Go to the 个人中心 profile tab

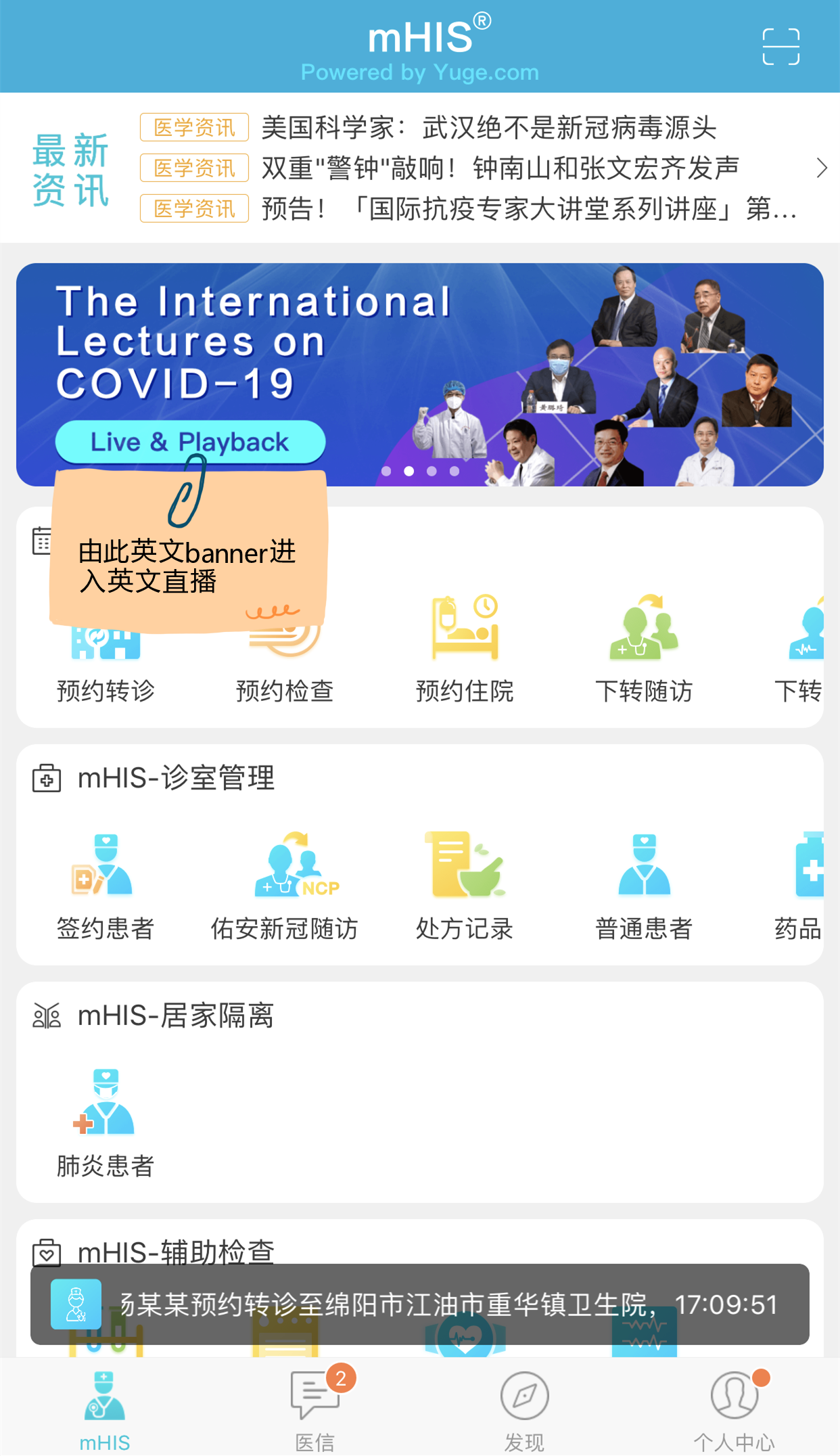pyautogui.click(x=734, y=1407)
